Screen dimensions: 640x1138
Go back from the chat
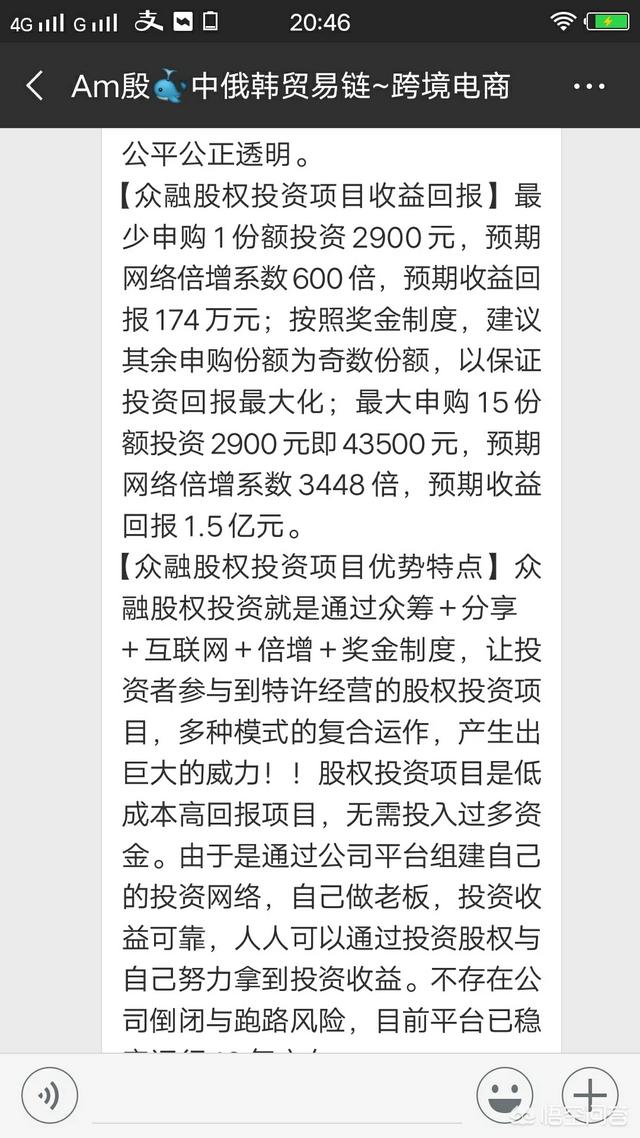click(34, 86)
